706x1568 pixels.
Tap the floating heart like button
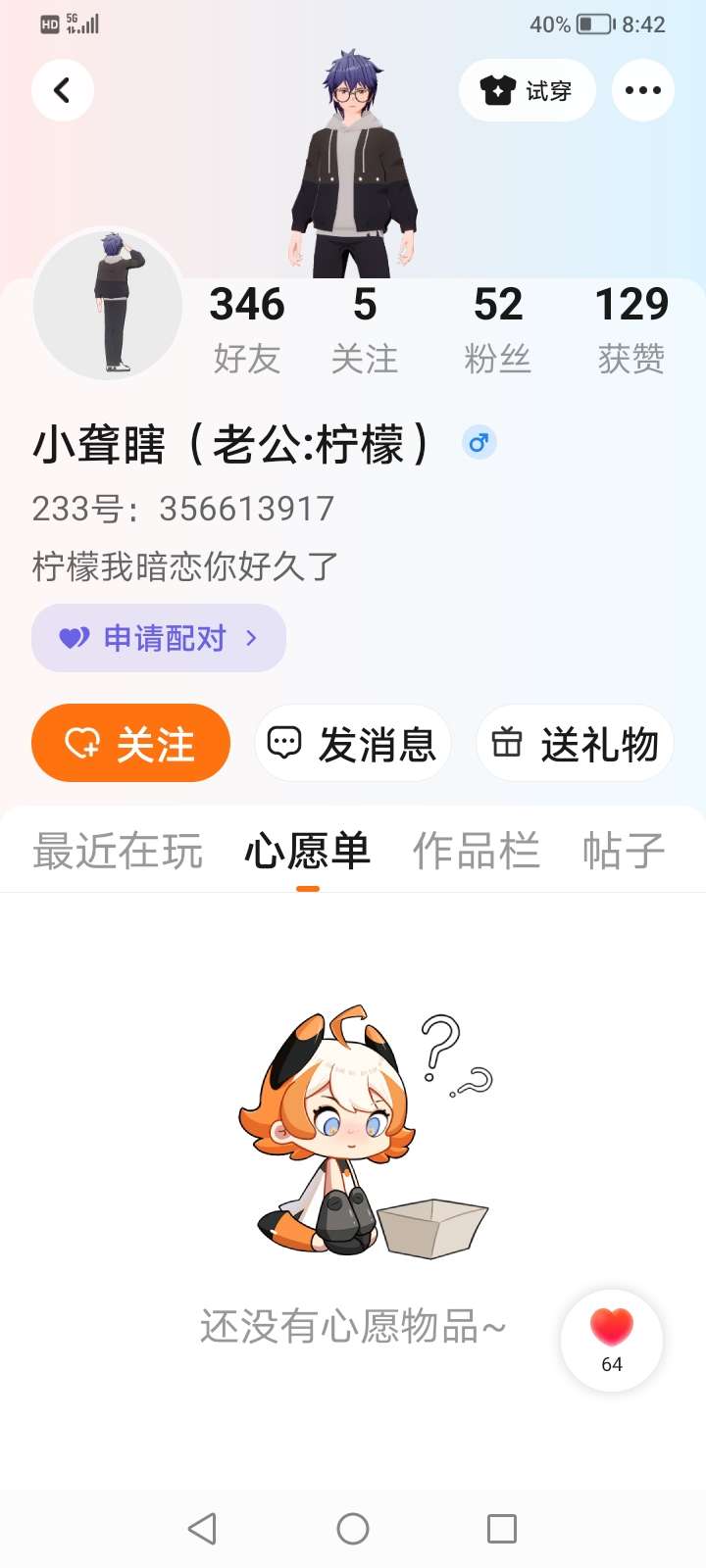tap(612, 1340)
